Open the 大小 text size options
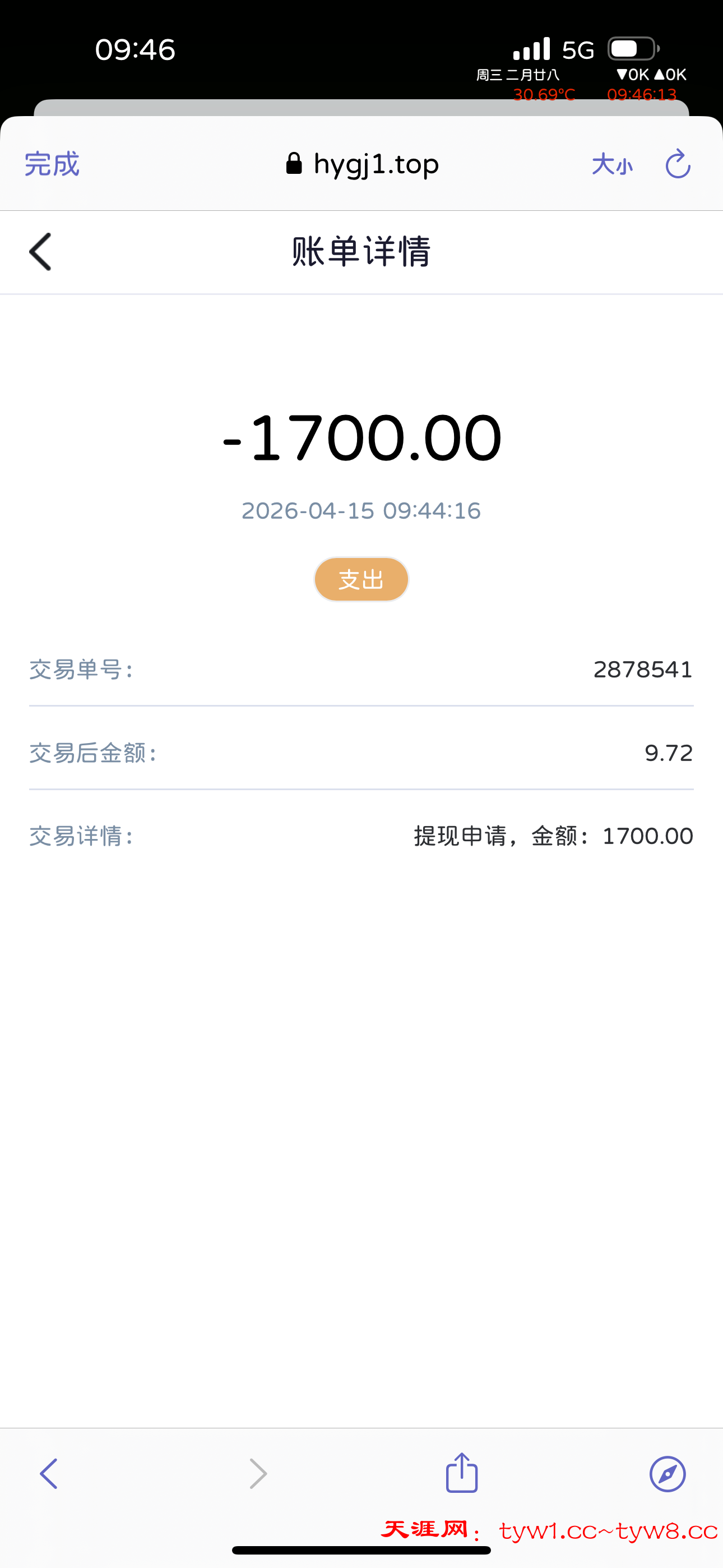This screenshot has height=1568, width=723. [611, 164]
